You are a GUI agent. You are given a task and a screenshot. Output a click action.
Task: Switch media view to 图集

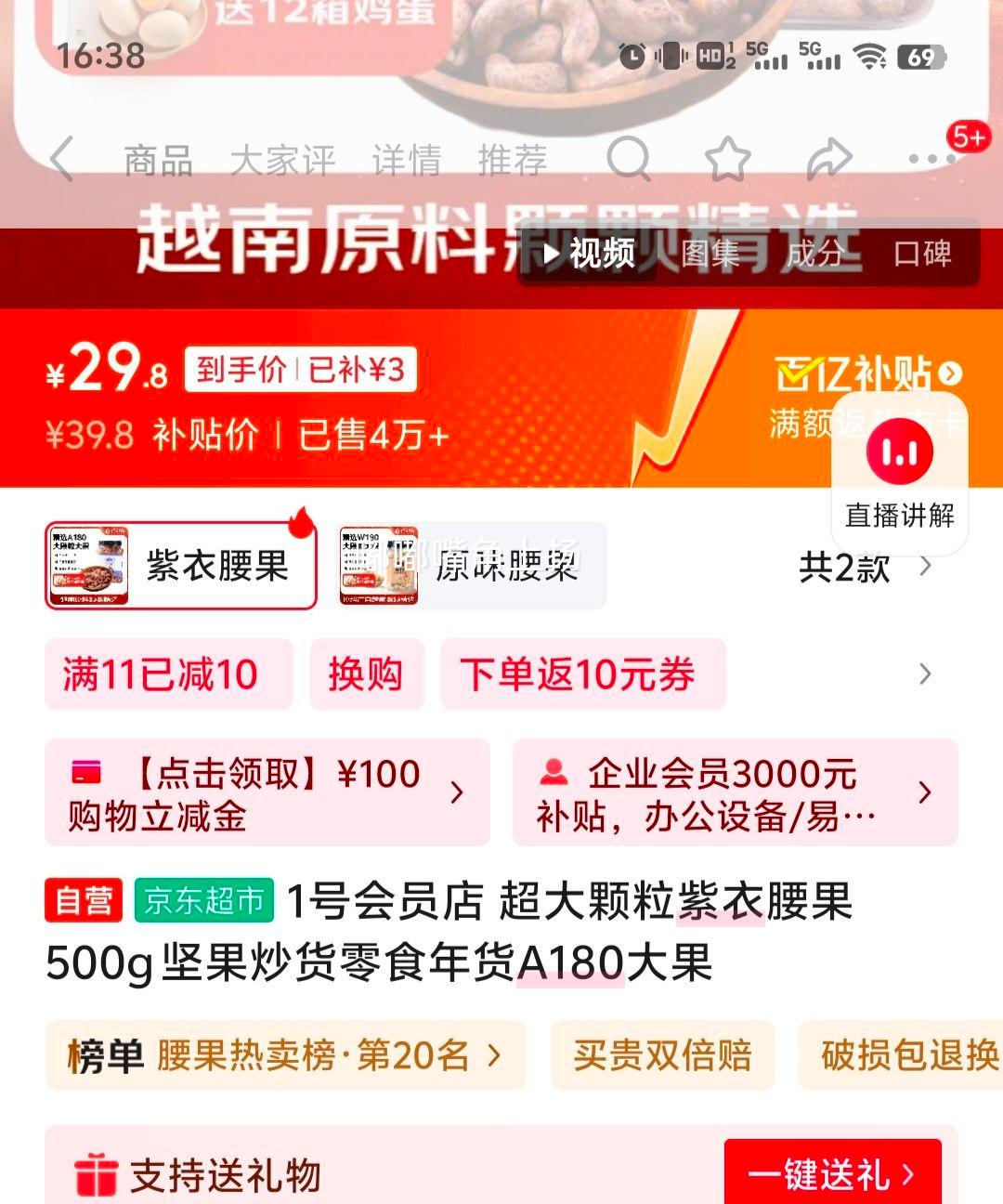click(710, 253)
